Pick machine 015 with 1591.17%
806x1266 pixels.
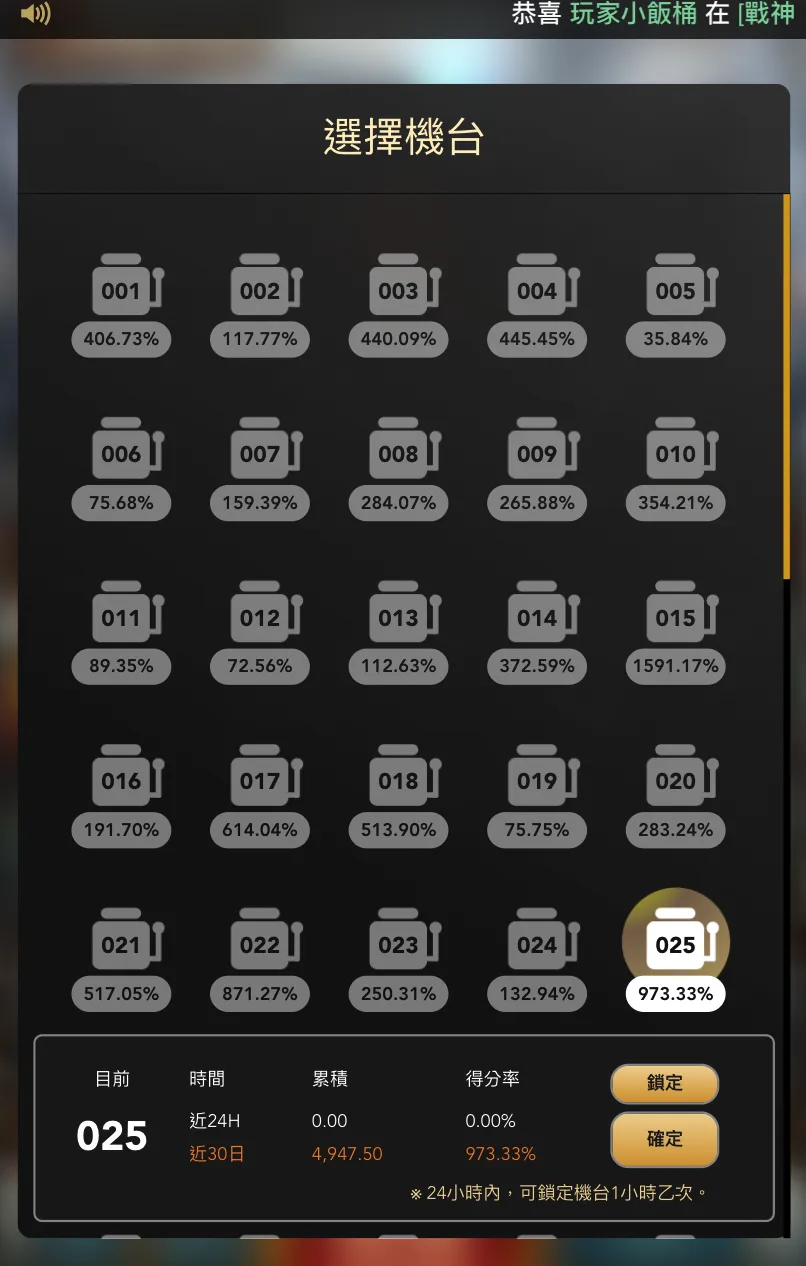tap(675, 619)
